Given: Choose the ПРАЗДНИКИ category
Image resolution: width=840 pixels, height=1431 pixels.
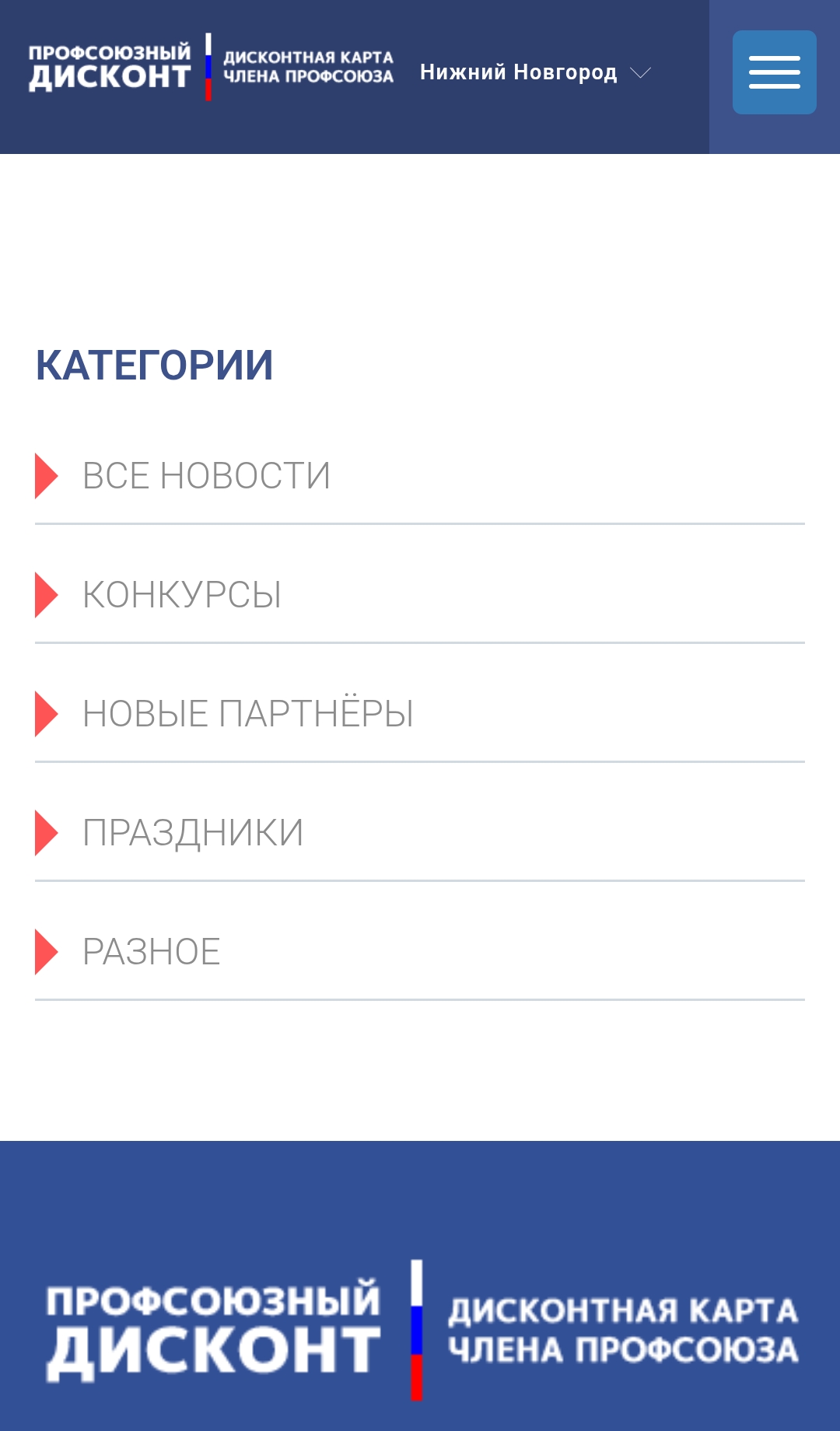Looking at the screenshot, I should pyautogui.click(x=193, y=833).
